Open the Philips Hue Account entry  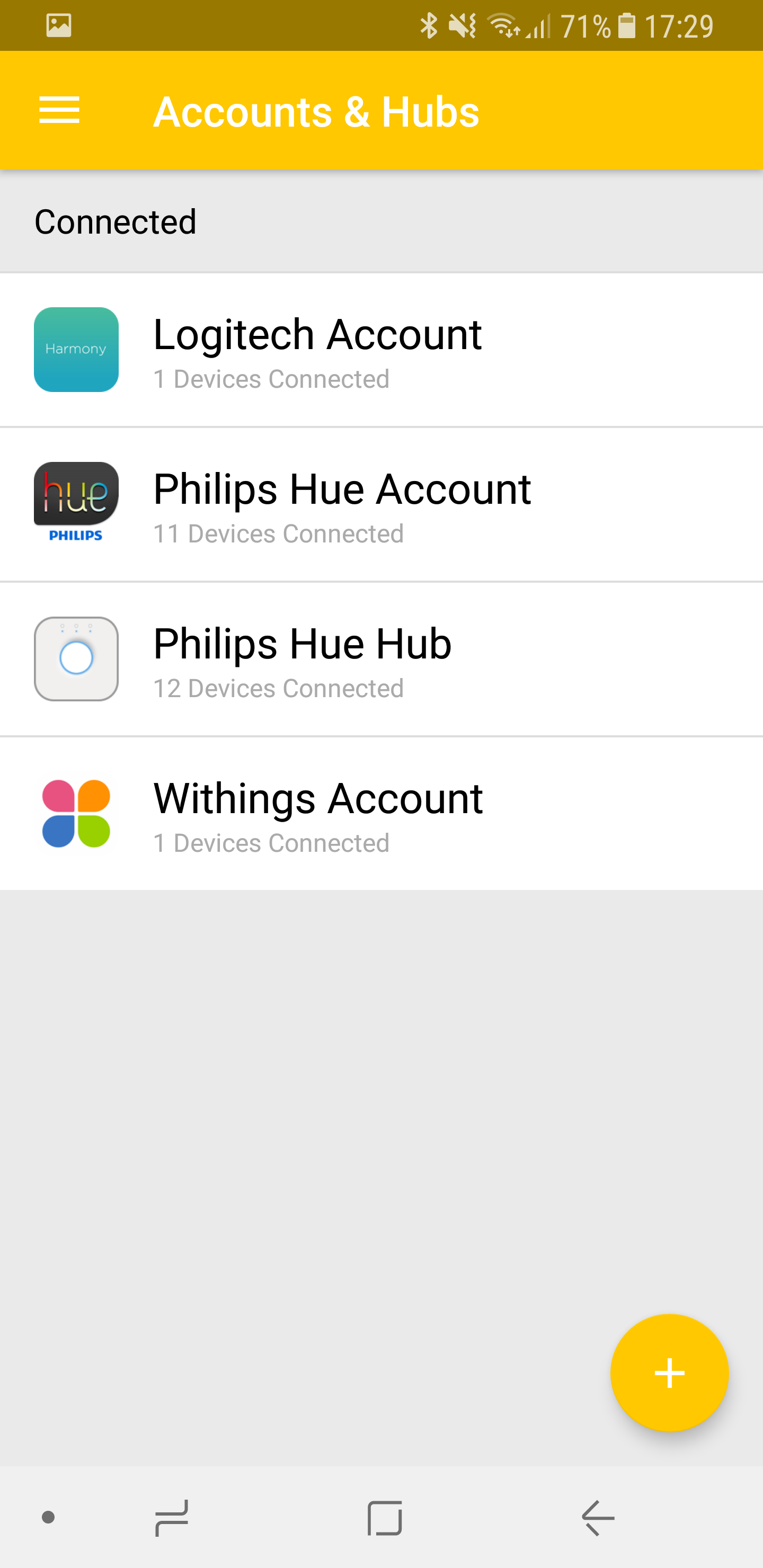381,505
